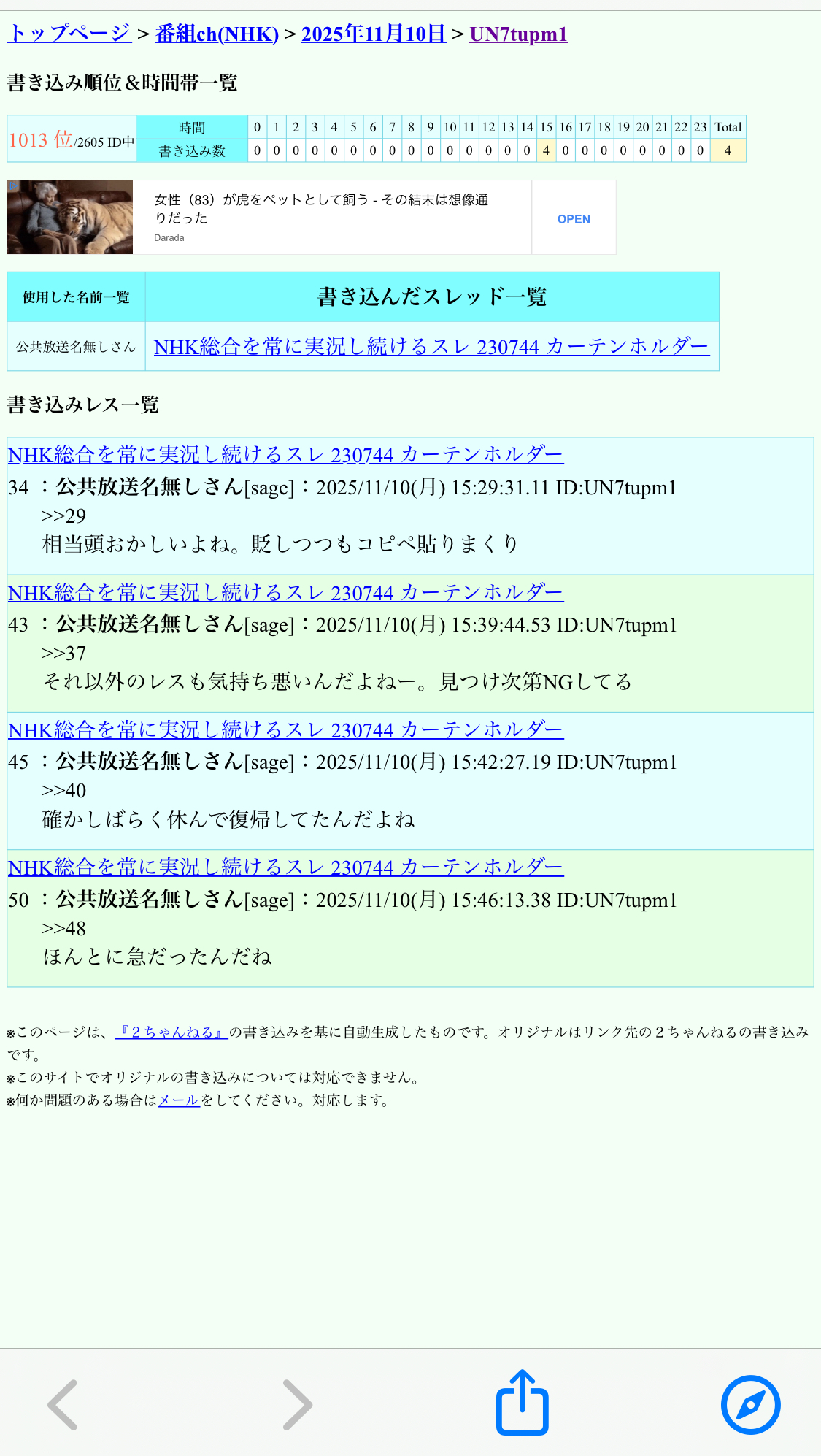Open thread link above post 45
Viewport: 821px width, 1456px height.
285,729
